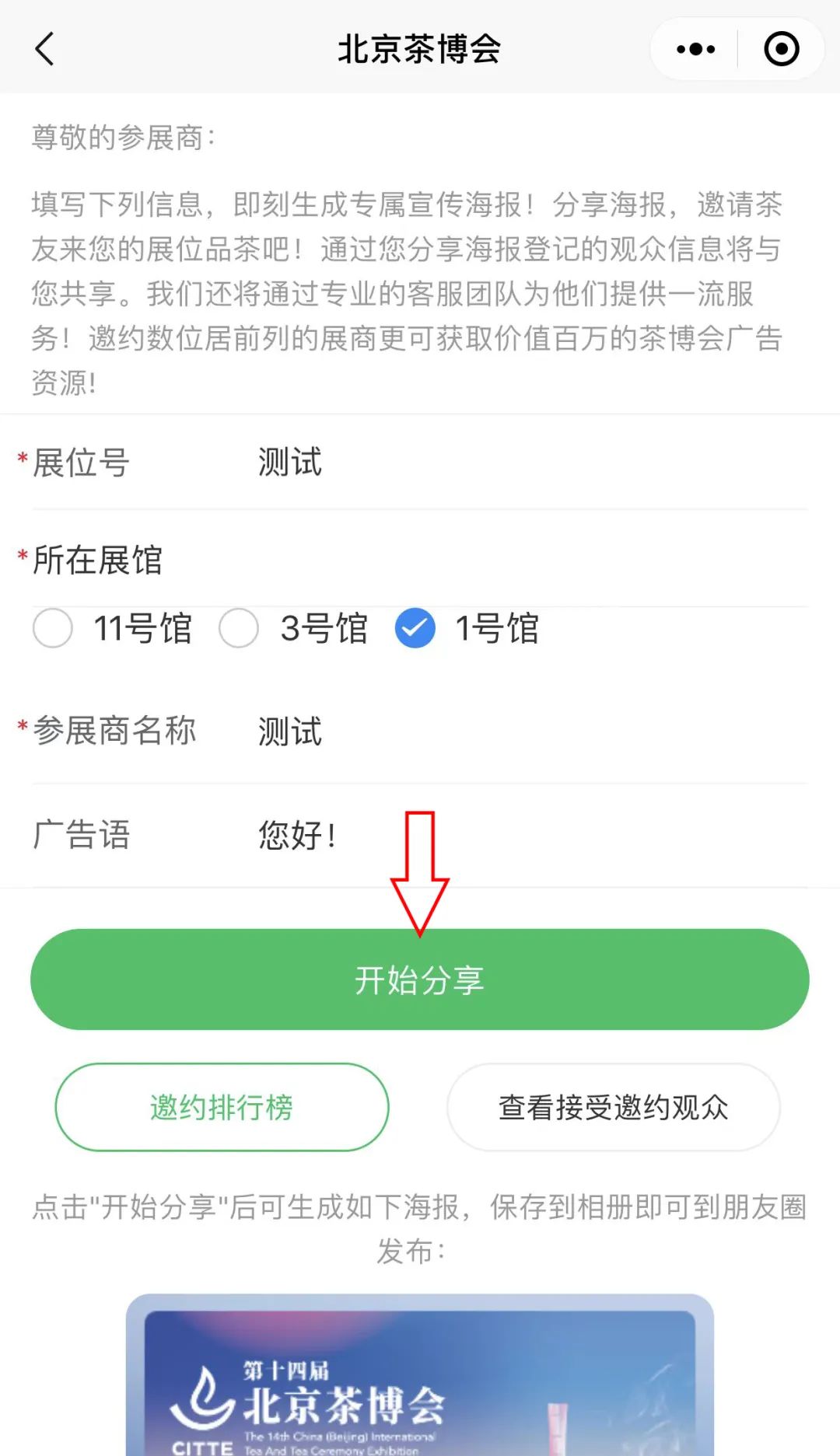Edit the 广告语 text field

529,836
